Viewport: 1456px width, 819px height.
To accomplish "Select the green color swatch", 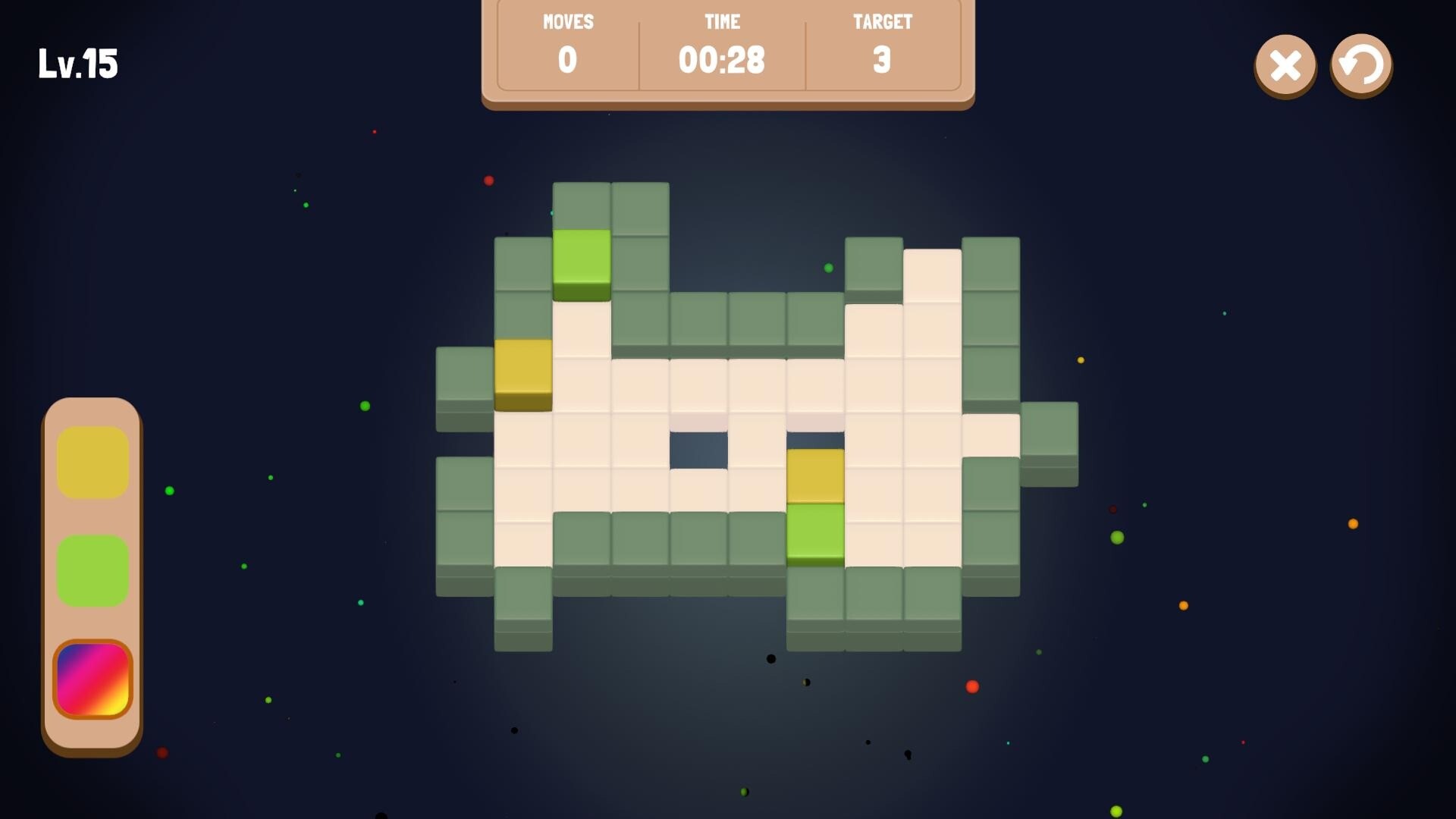I will coord(93,570).
